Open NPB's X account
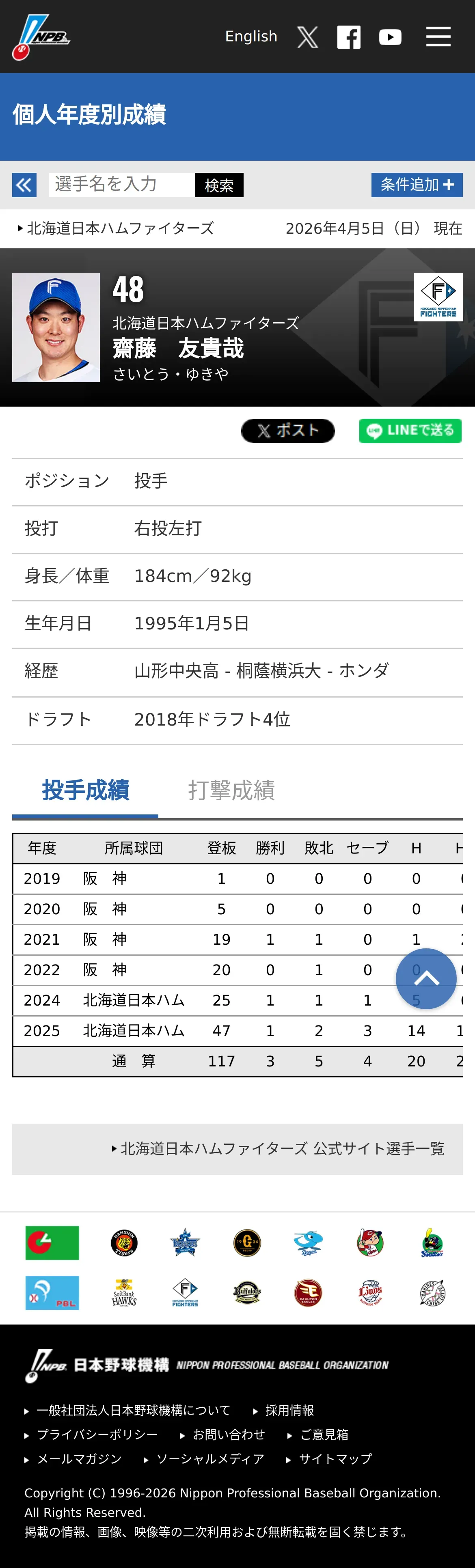The height and width of the screenshot is (1568, 475). 308,37
